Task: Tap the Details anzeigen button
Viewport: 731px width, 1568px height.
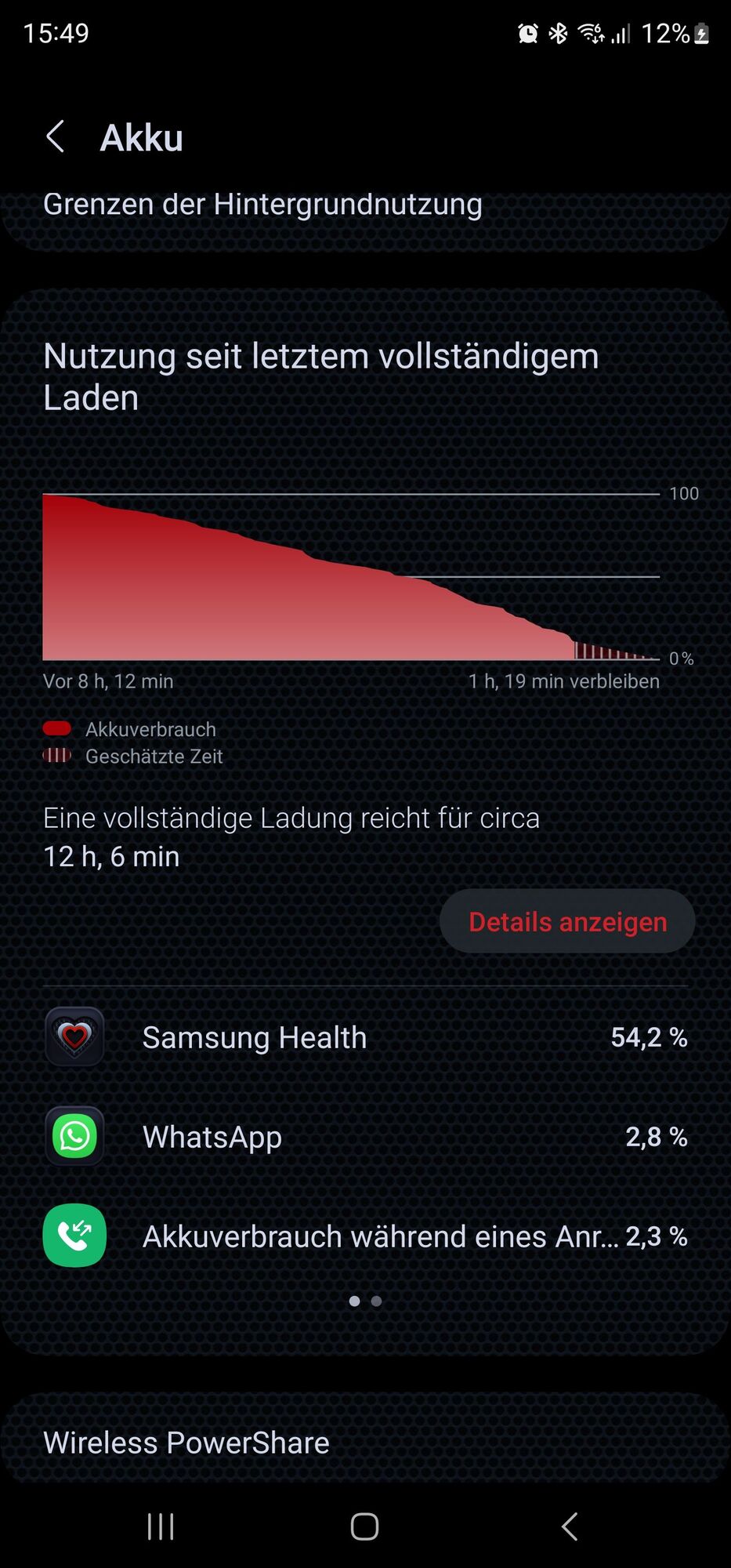Action: [x=567, y=921]
